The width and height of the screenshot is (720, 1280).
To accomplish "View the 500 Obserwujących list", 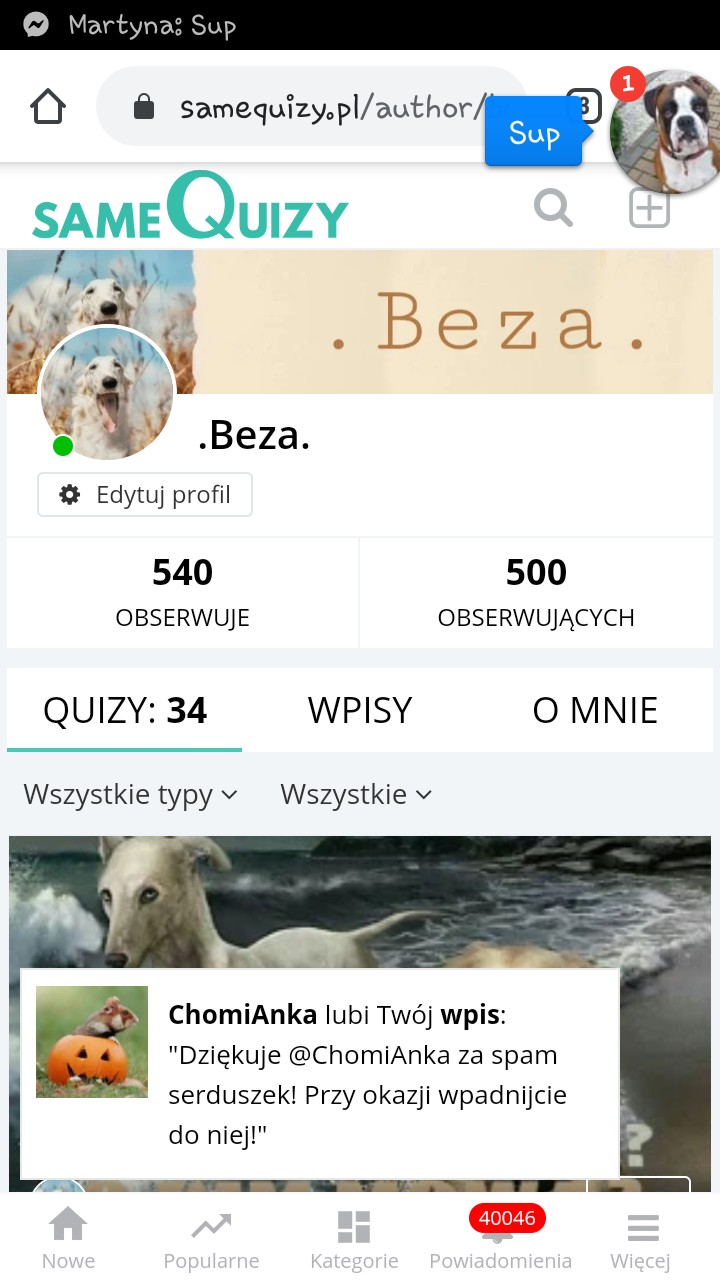I will 536,592.
